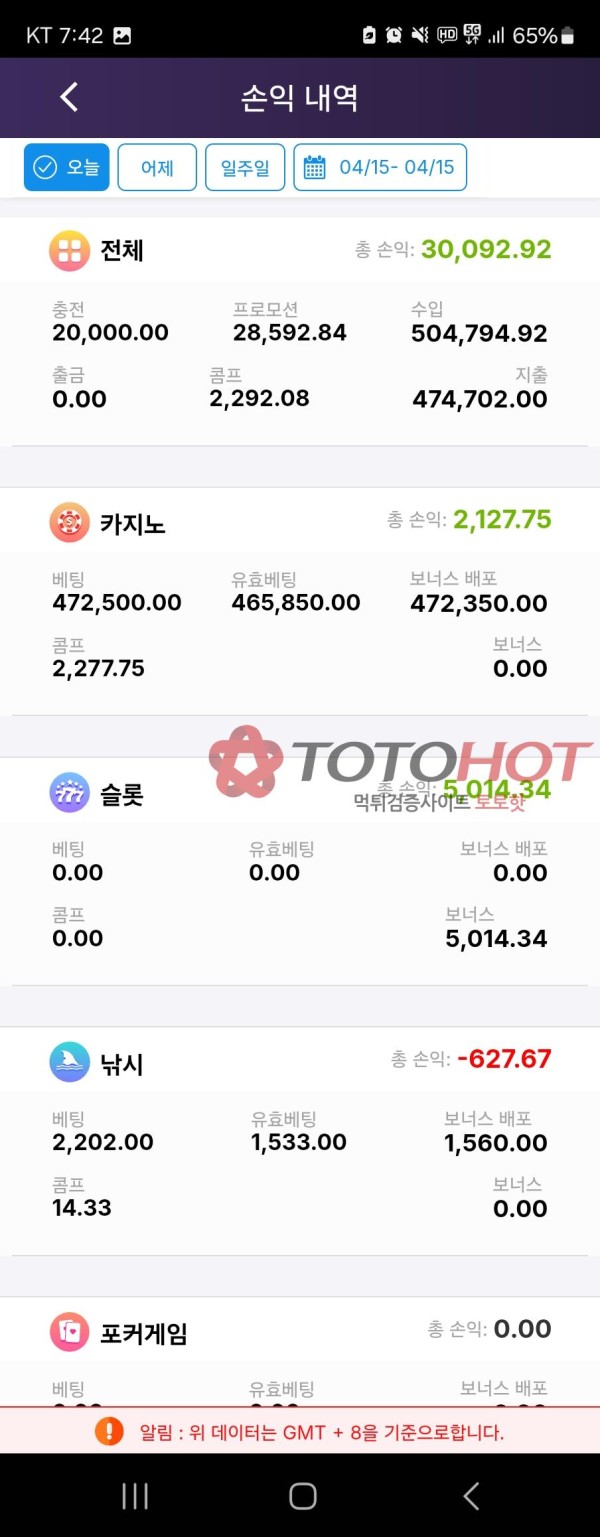Open recent apps from navigation bar
Viewport: 600px width, 1537px height.
(135, 1495)
